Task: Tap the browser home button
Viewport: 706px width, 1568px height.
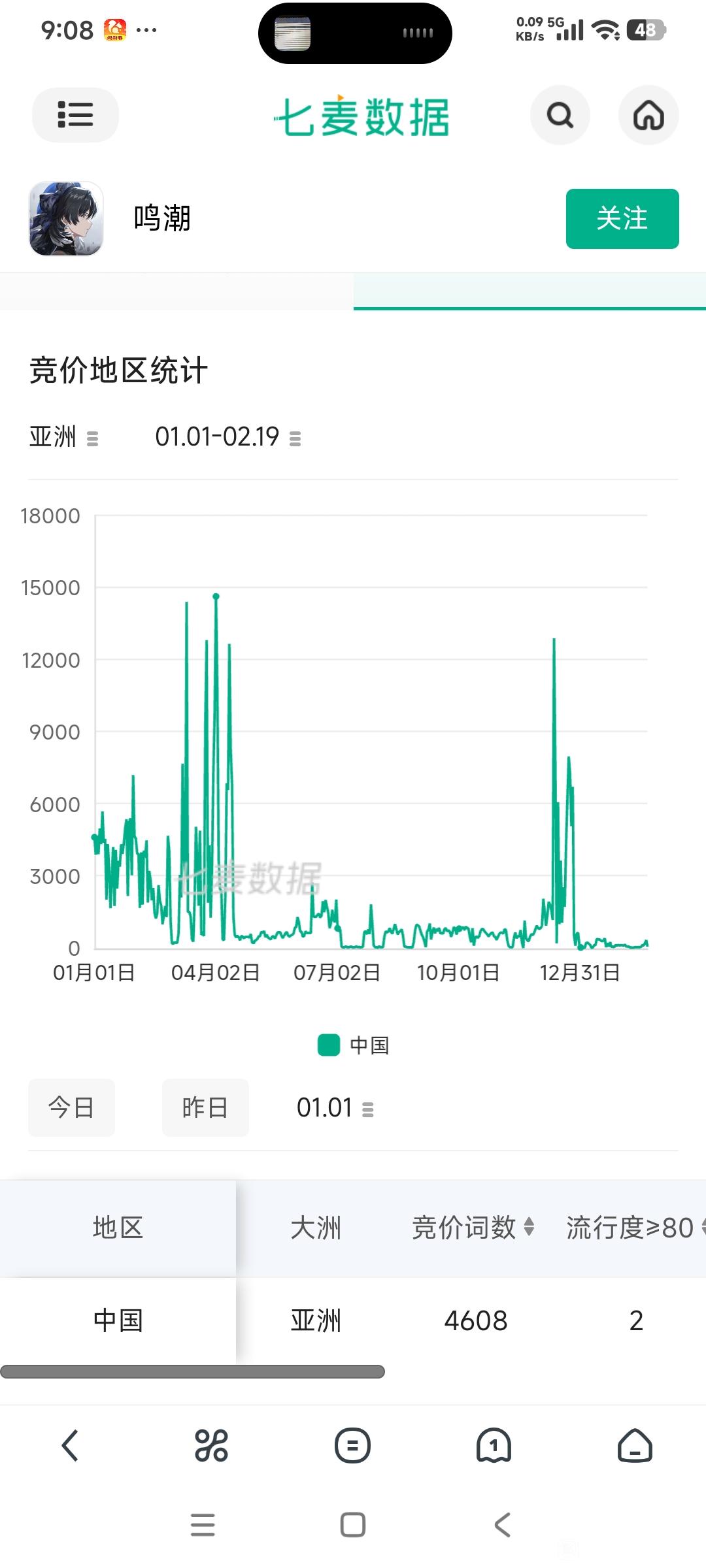Action: click(x=635, y=1445)
